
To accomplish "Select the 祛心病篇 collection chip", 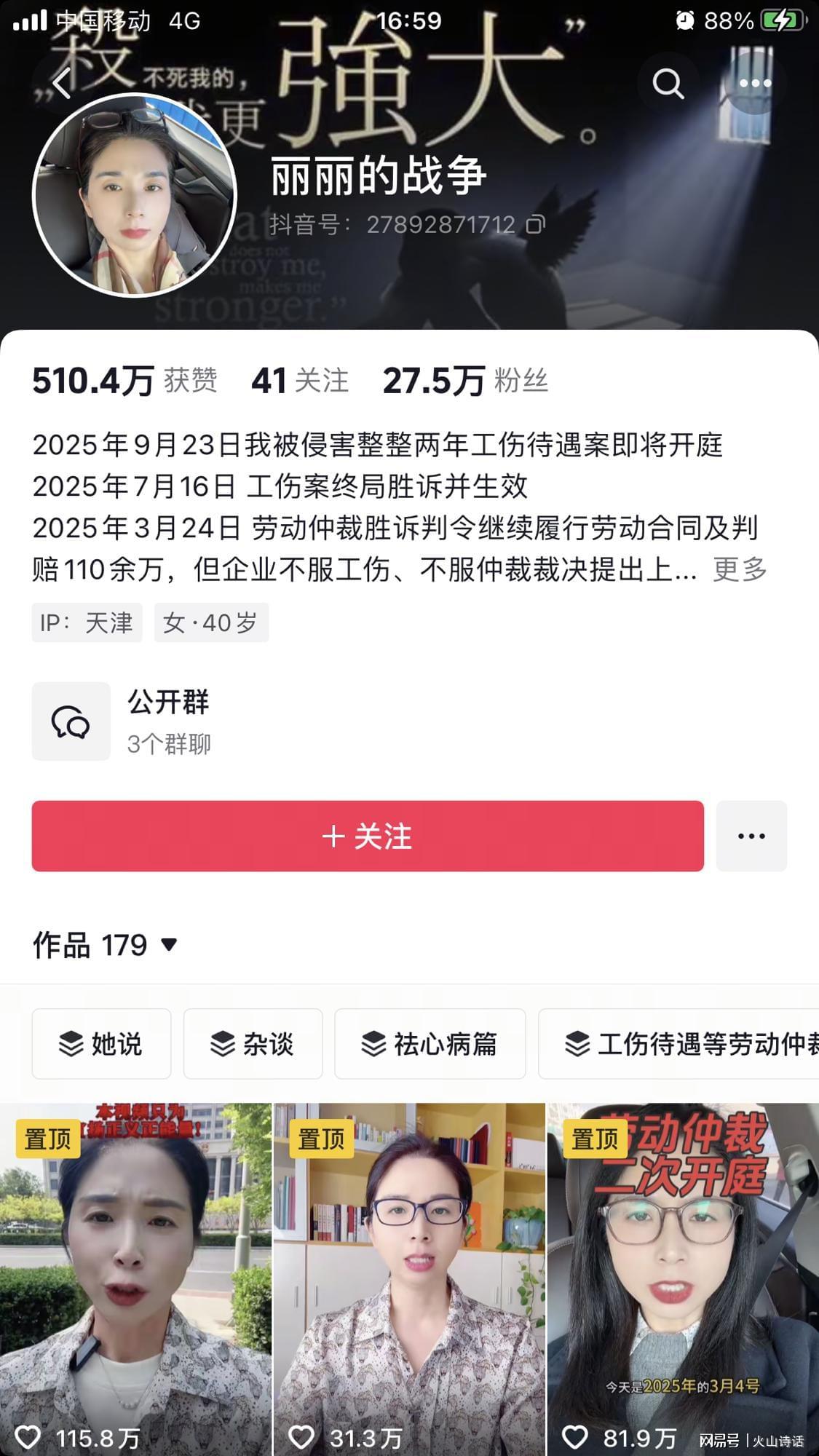I will pos(430,1044).
